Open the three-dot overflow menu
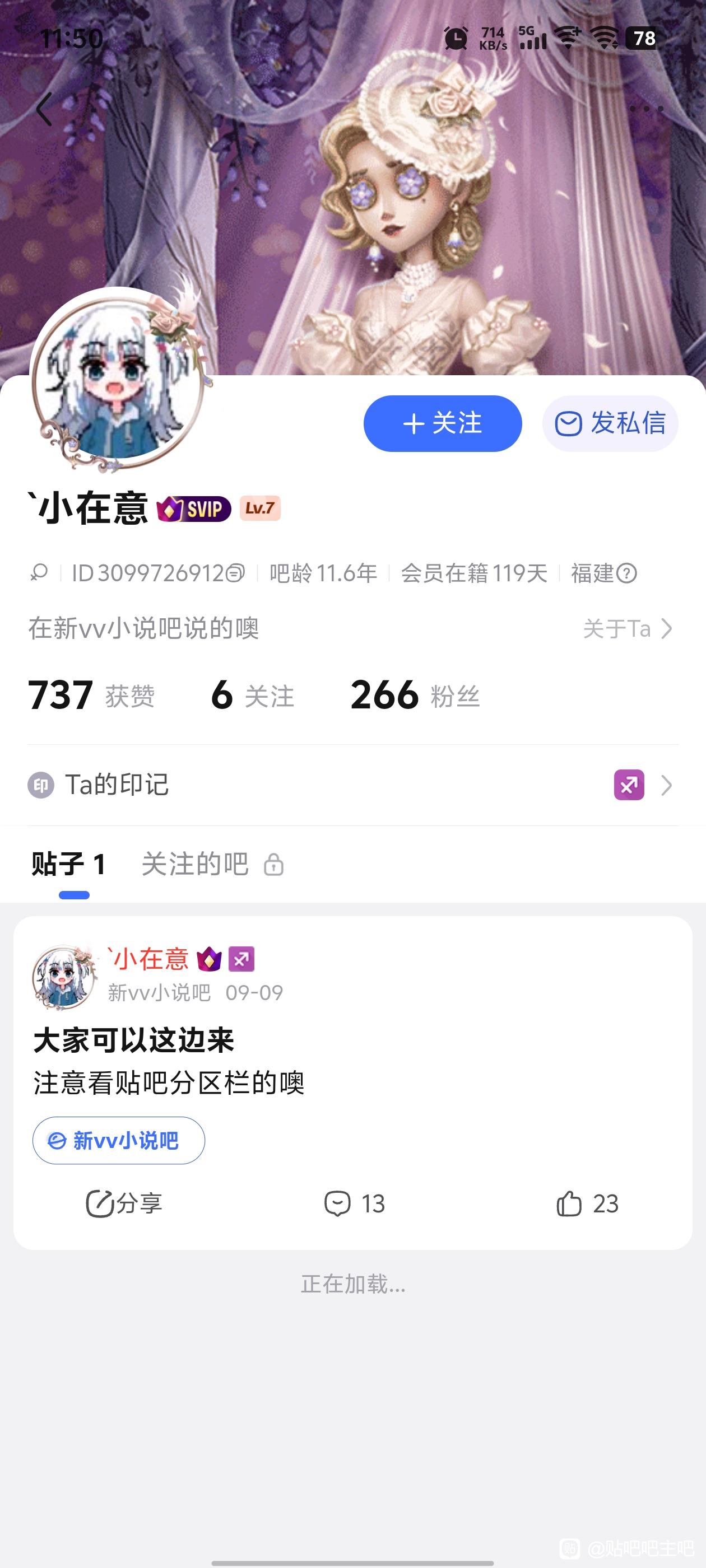Viewport: 706px width, 1568px height. pyautogui.click(x=646, y=109)
